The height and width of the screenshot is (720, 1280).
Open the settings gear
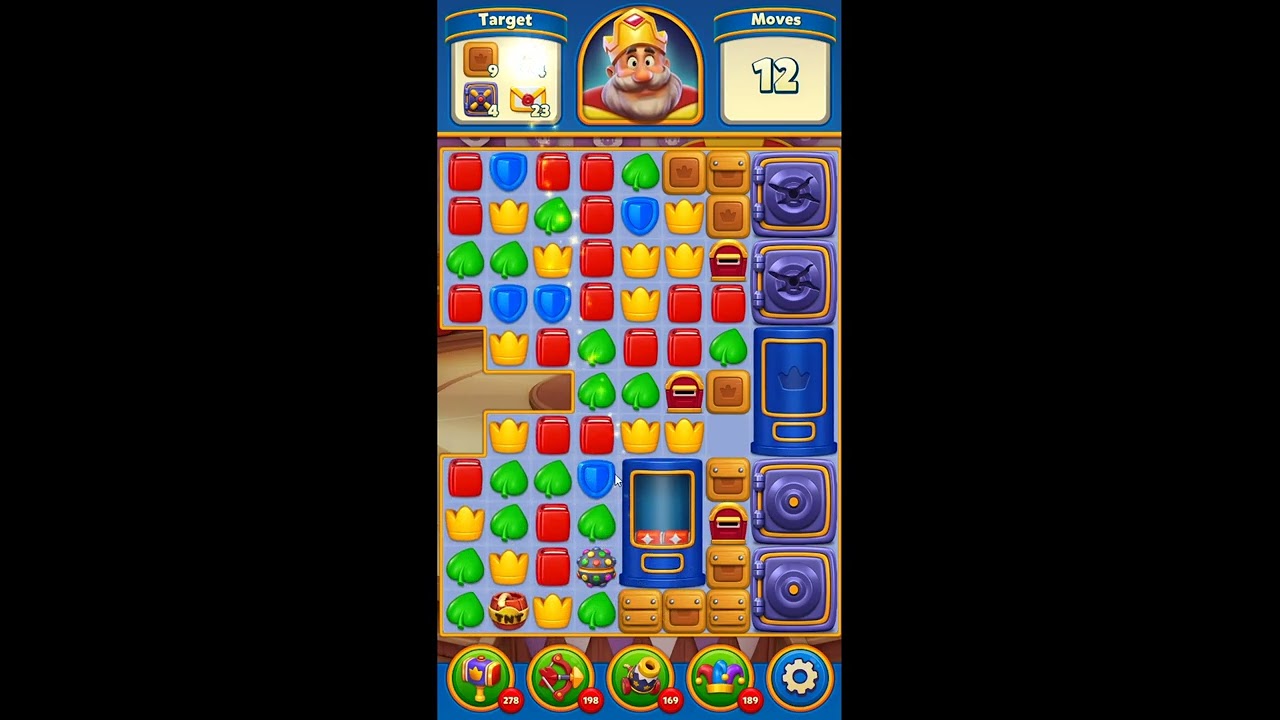[800, 677]
